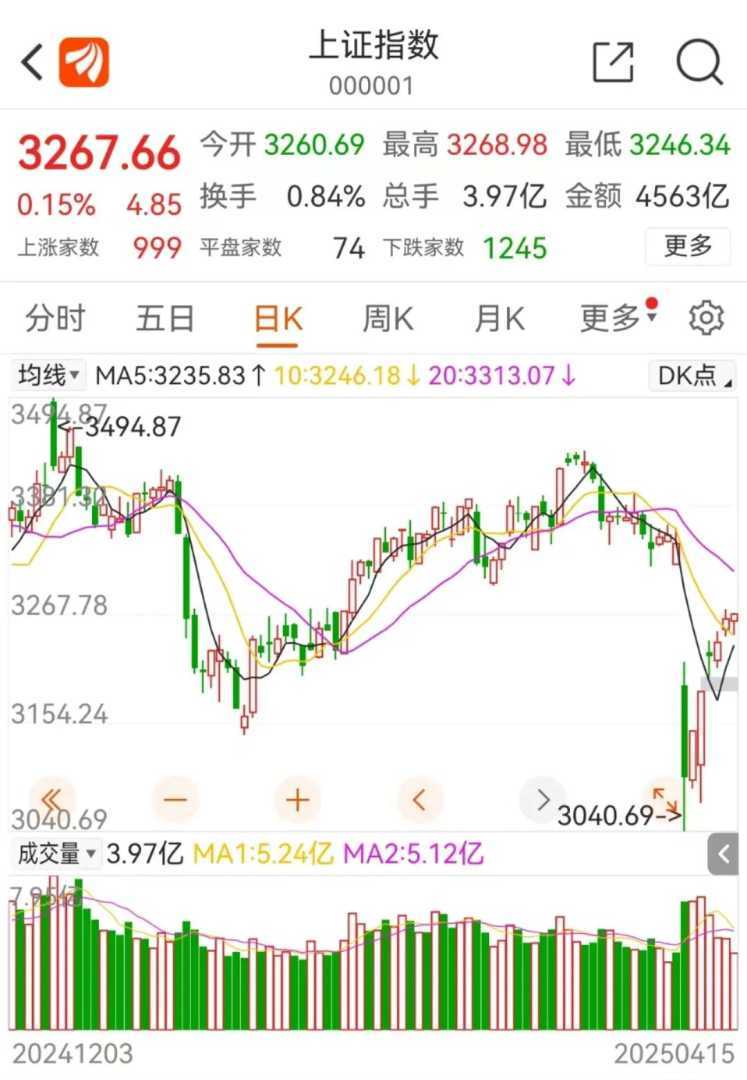Select the 日K tab
Image resolution: width=747 pixels, height=1080 pixels.
click(277, 319)
